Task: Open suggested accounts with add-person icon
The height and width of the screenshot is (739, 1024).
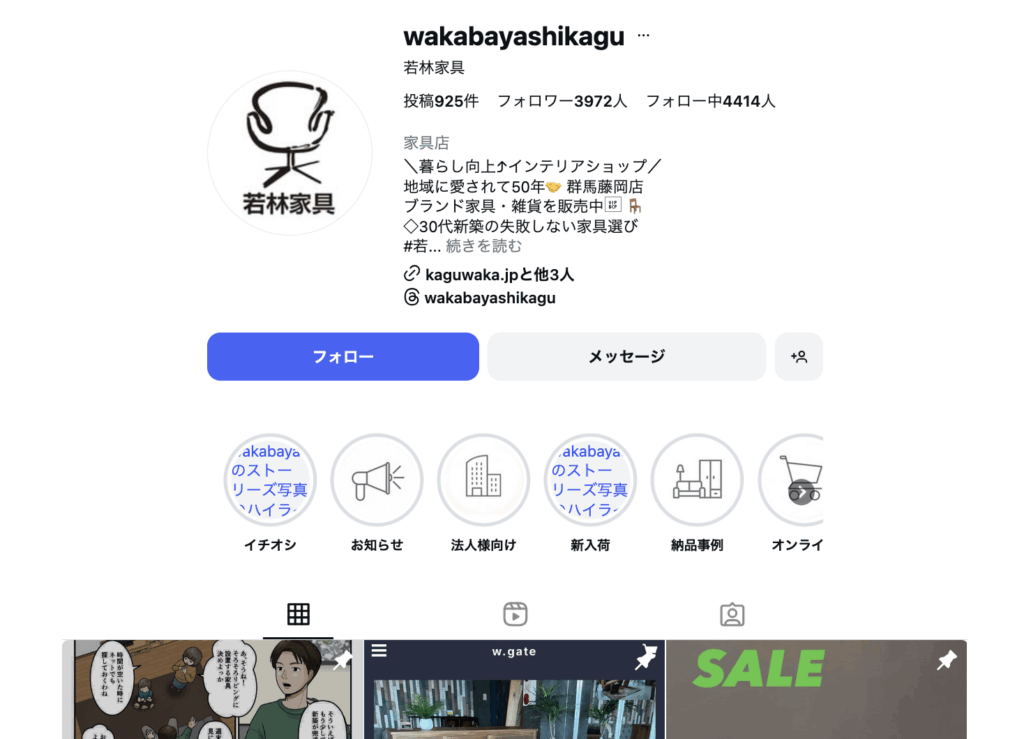Action: pos(798,357)
